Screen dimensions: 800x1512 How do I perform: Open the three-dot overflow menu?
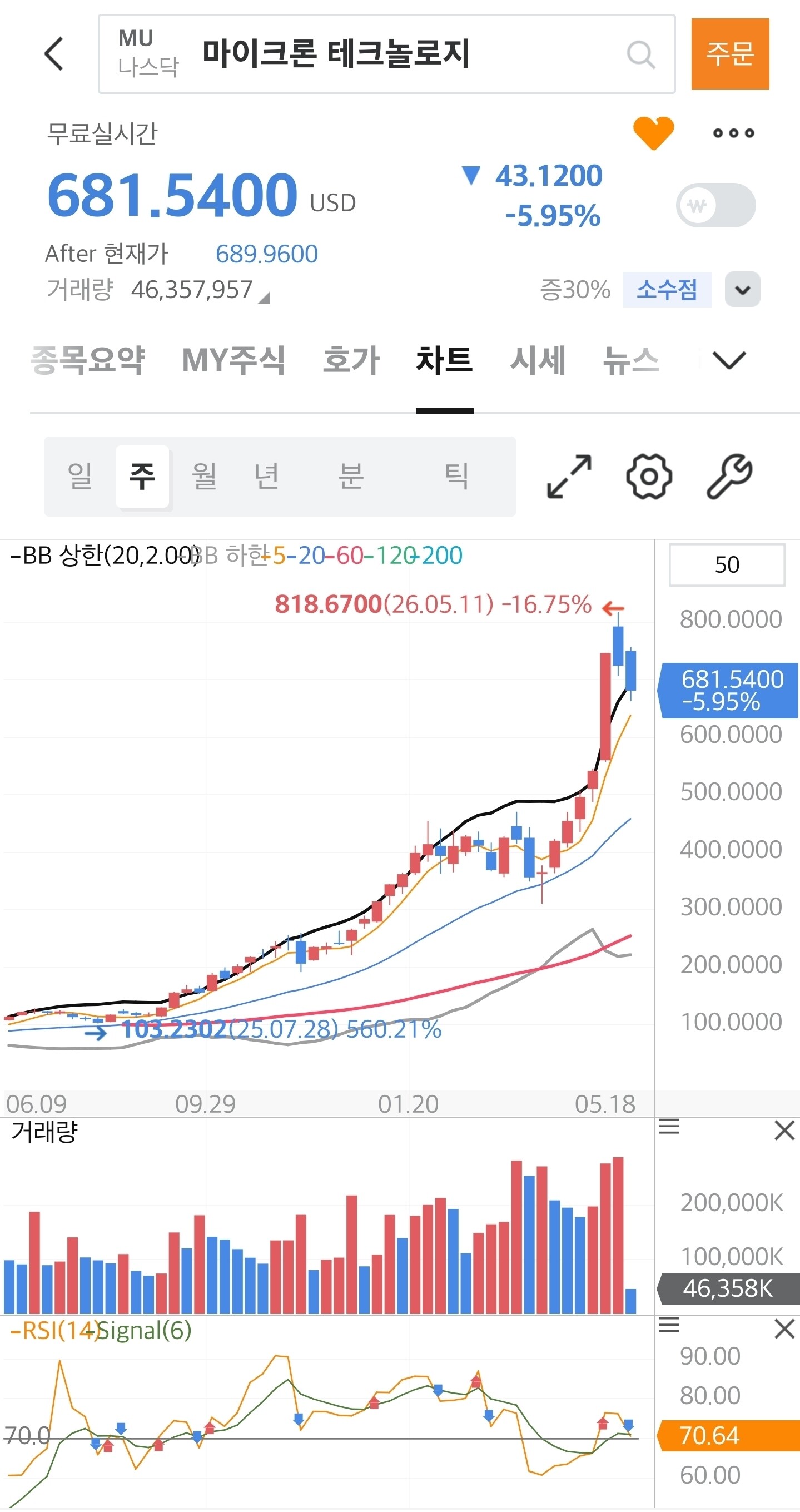click(733, 133)
